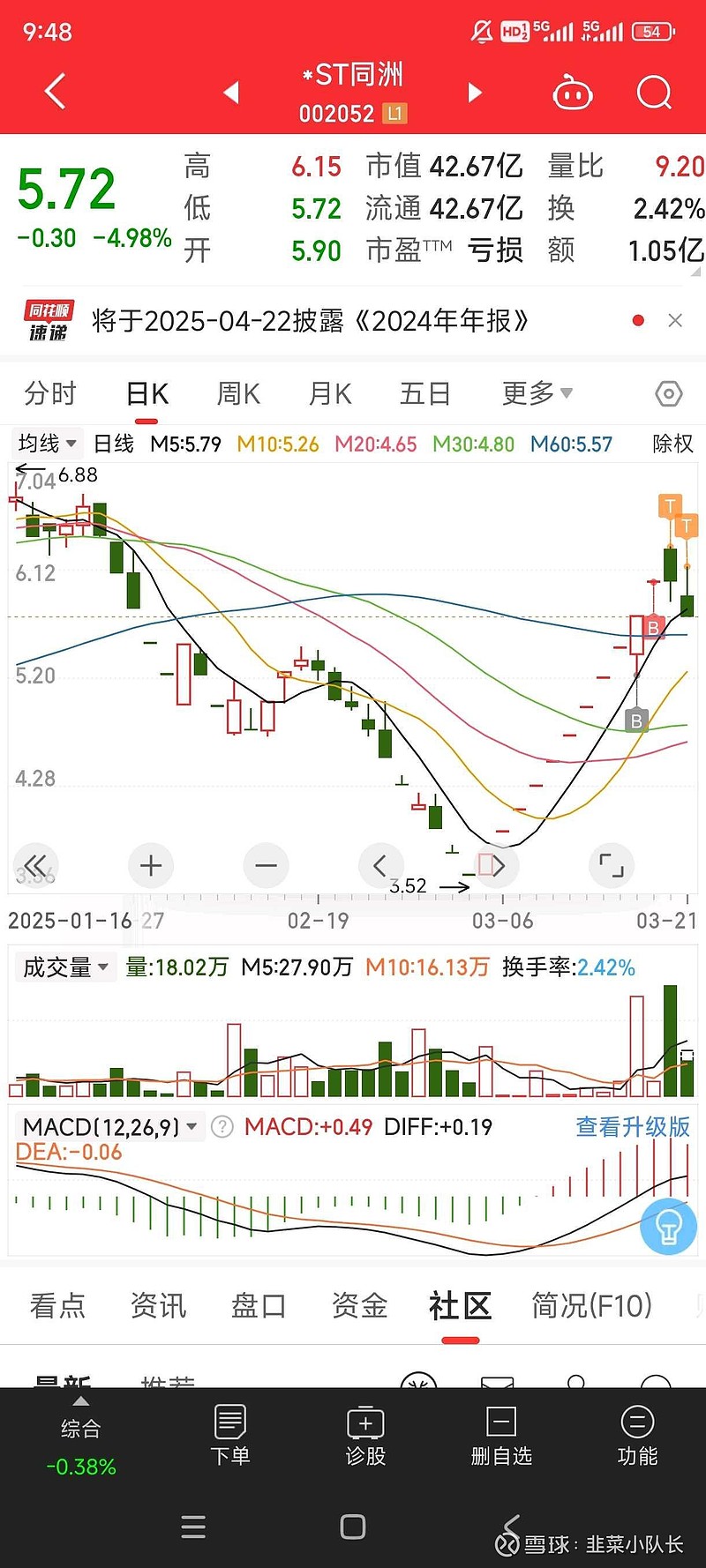Select the 周K weekly chart tab
Image resolution: width=706 pixels, height=1568 pixels.
pos(237,394)
